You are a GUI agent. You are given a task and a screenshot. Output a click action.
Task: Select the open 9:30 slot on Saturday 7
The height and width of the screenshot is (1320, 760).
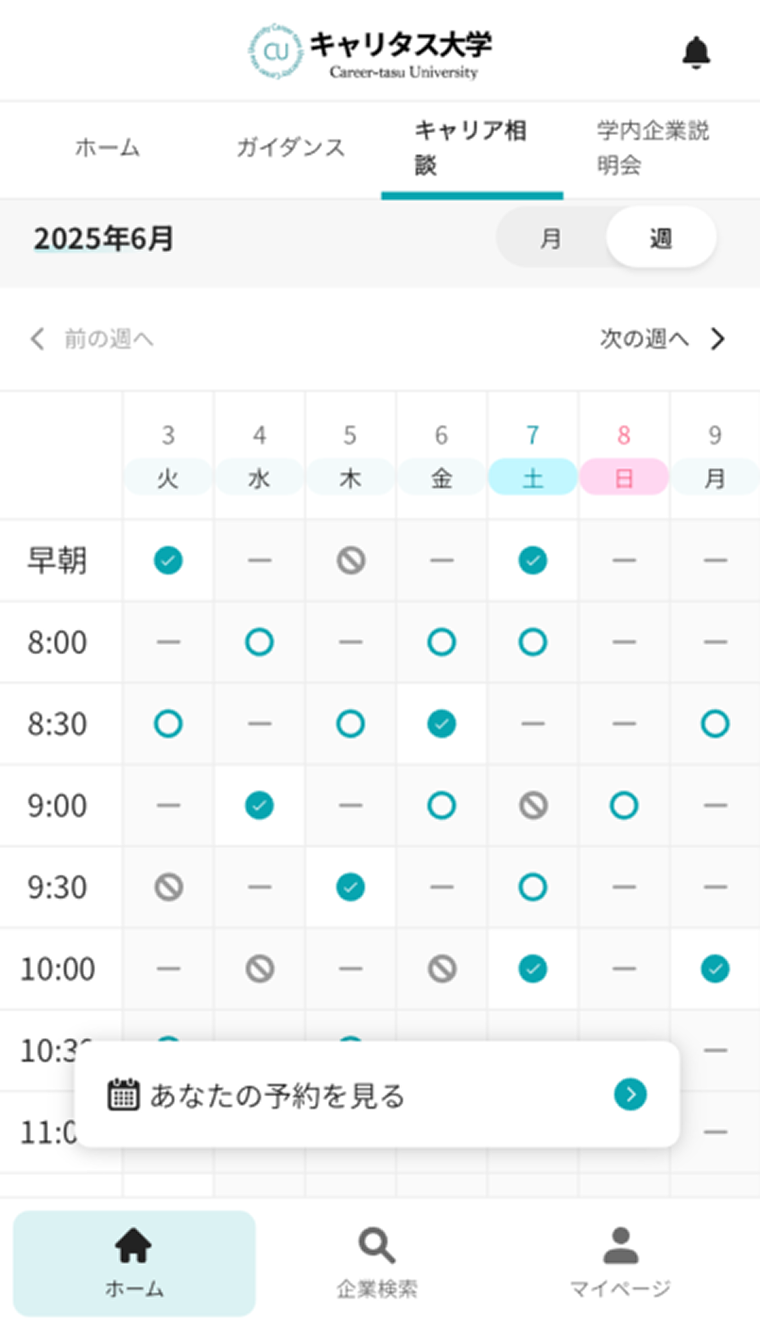(533, 887)
